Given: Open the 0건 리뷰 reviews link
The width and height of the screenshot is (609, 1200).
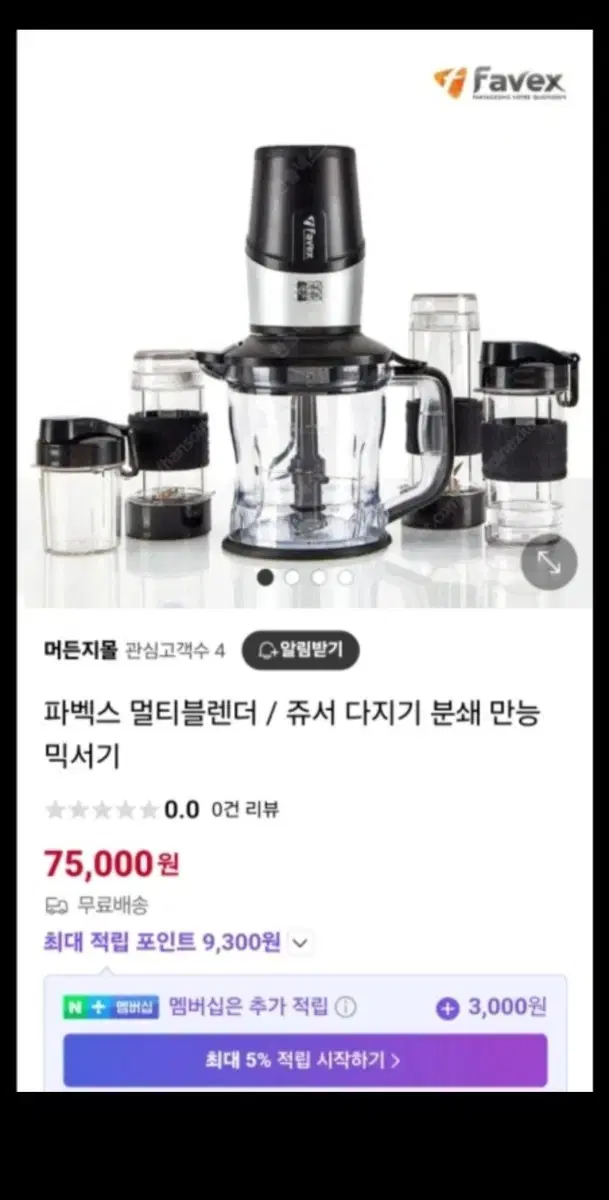Looking at the screenshot, I should pyautogui.click(x=244, y=810).
